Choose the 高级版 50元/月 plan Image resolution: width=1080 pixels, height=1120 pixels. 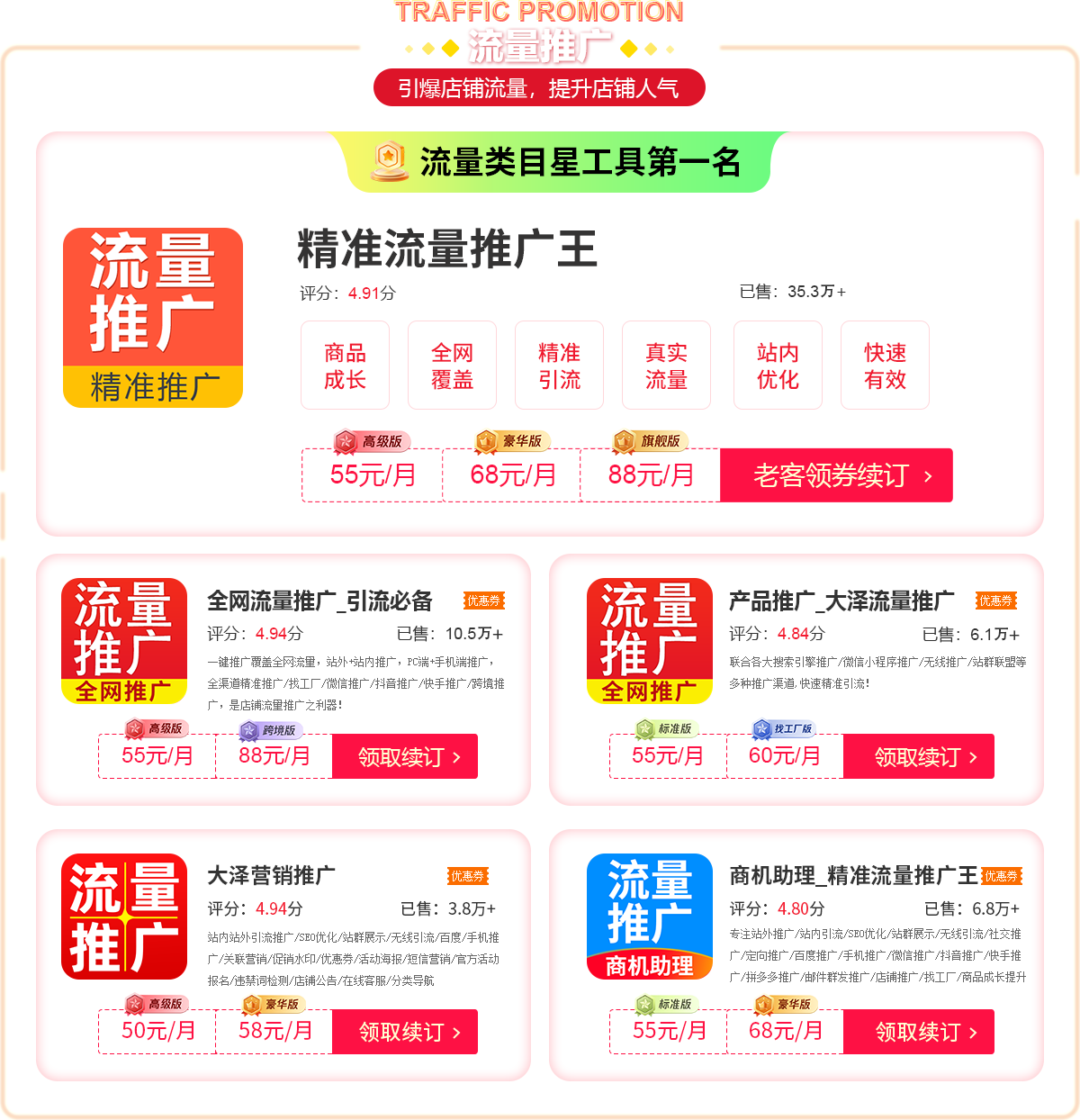[x=158, y=1031]
